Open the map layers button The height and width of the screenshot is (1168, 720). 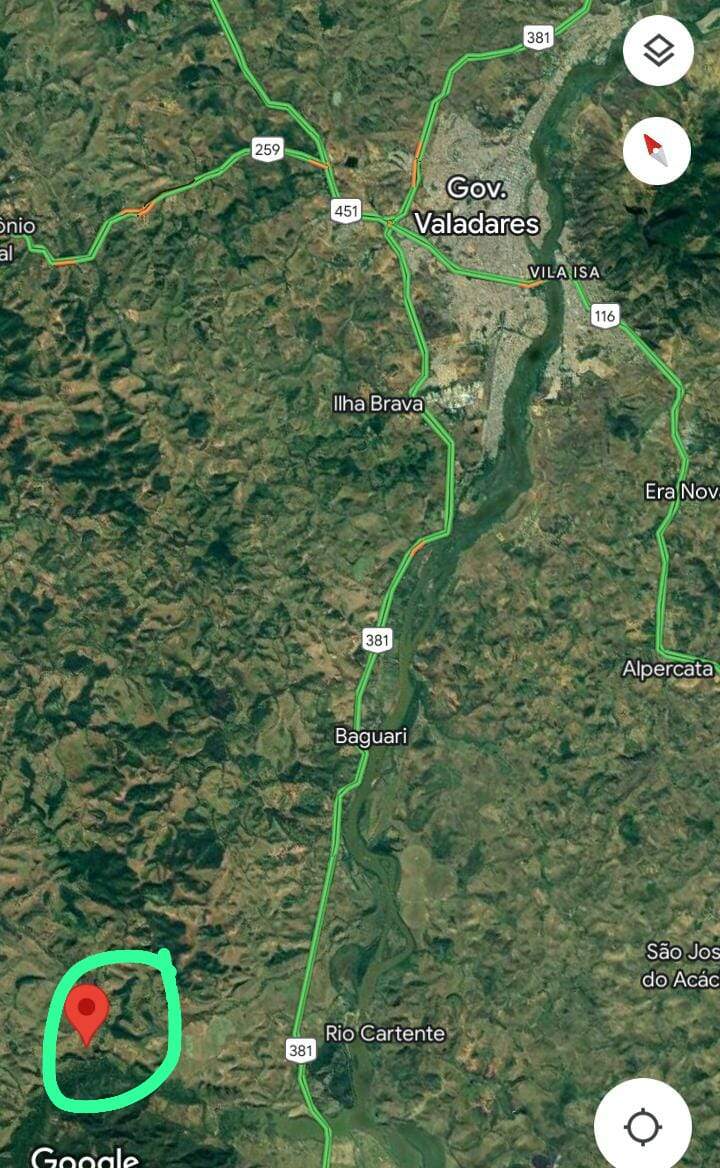[x=658, y=51]
